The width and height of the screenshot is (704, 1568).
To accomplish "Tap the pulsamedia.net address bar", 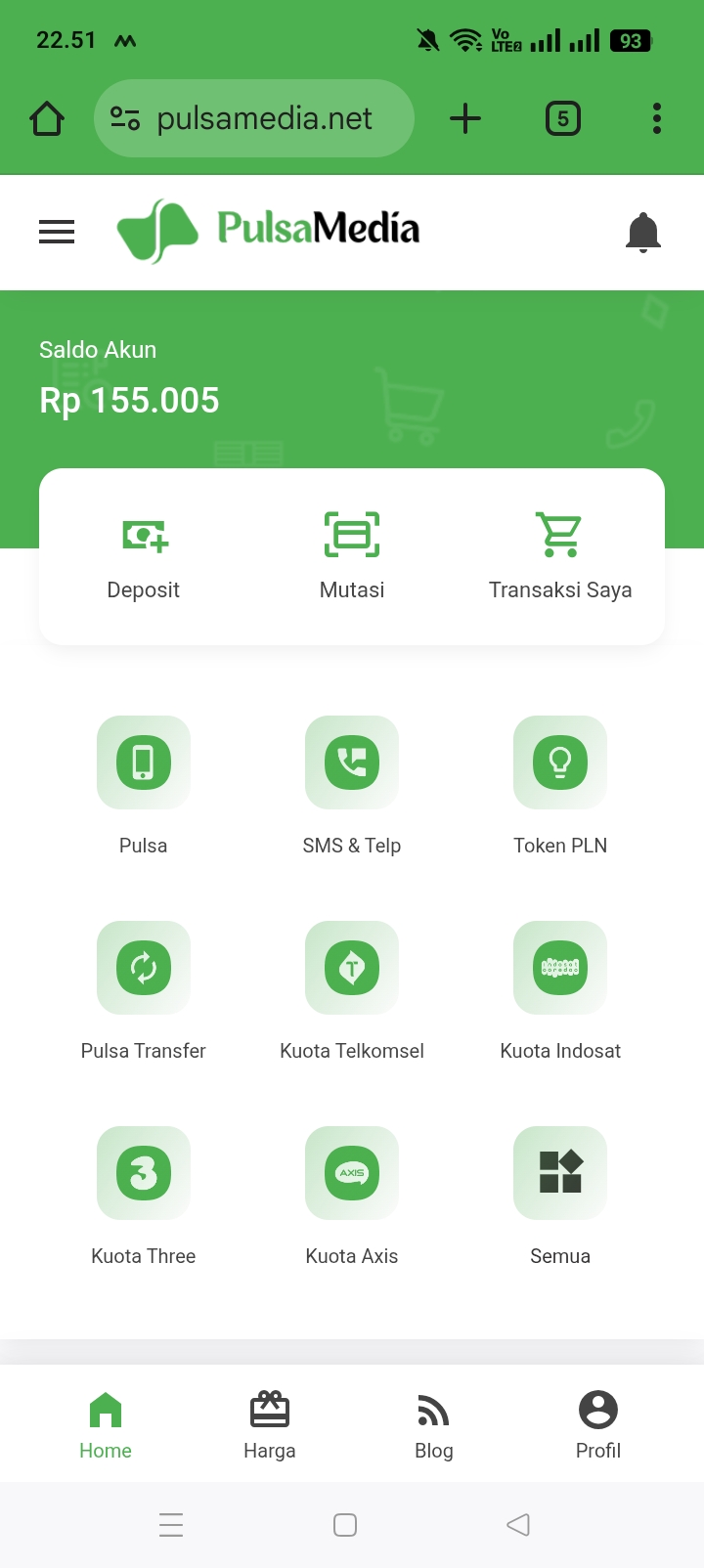I will (264, 118).
